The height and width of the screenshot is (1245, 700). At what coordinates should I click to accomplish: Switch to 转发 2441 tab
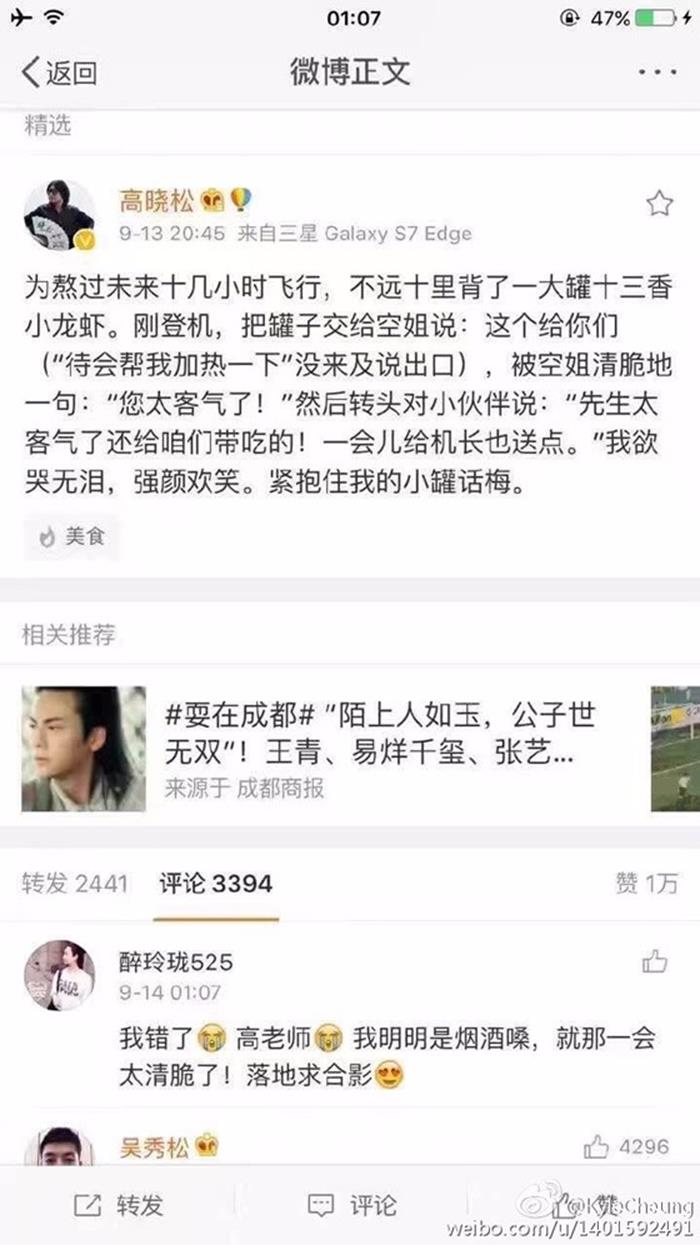click(75, 883)
